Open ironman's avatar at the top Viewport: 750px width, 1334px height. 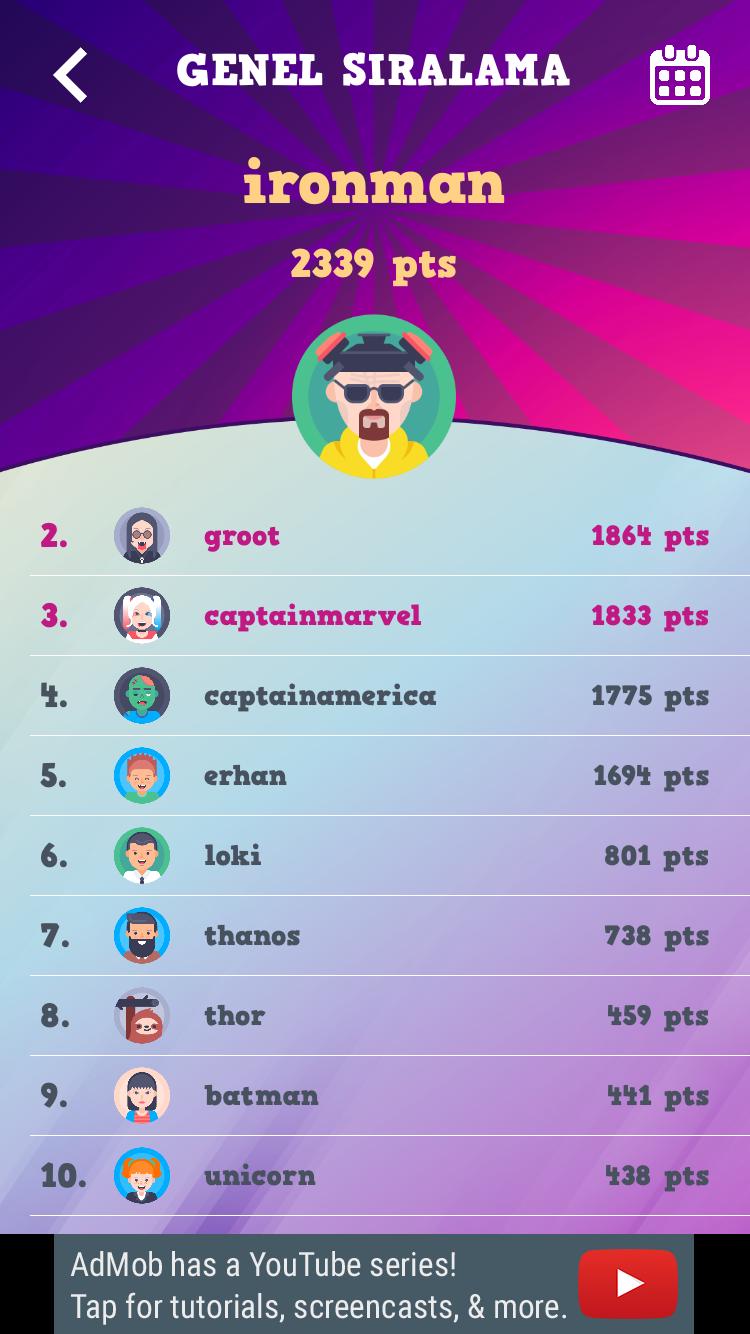tap(374, 397)
